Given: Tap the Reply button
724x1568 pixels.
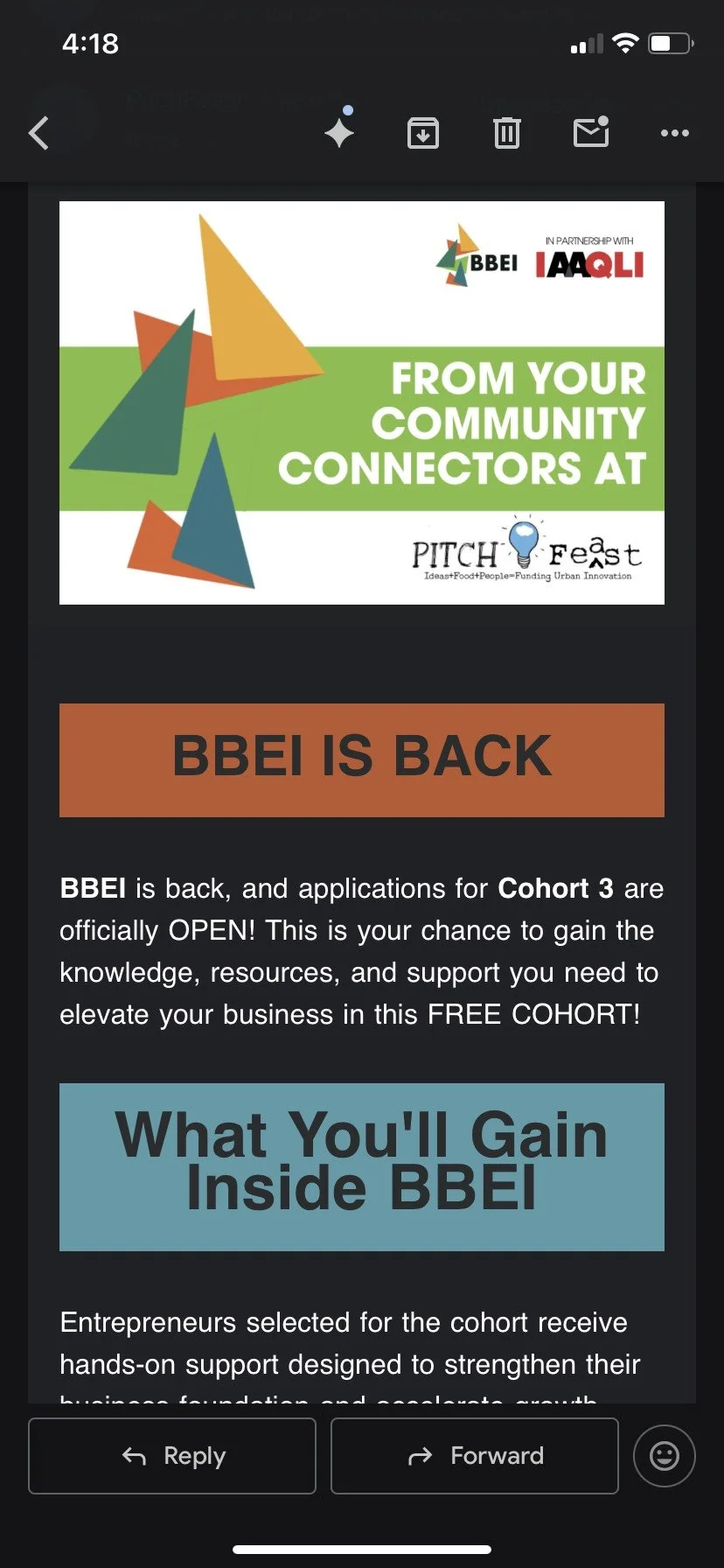Looking at the screenshot, I should point(172,1455).
